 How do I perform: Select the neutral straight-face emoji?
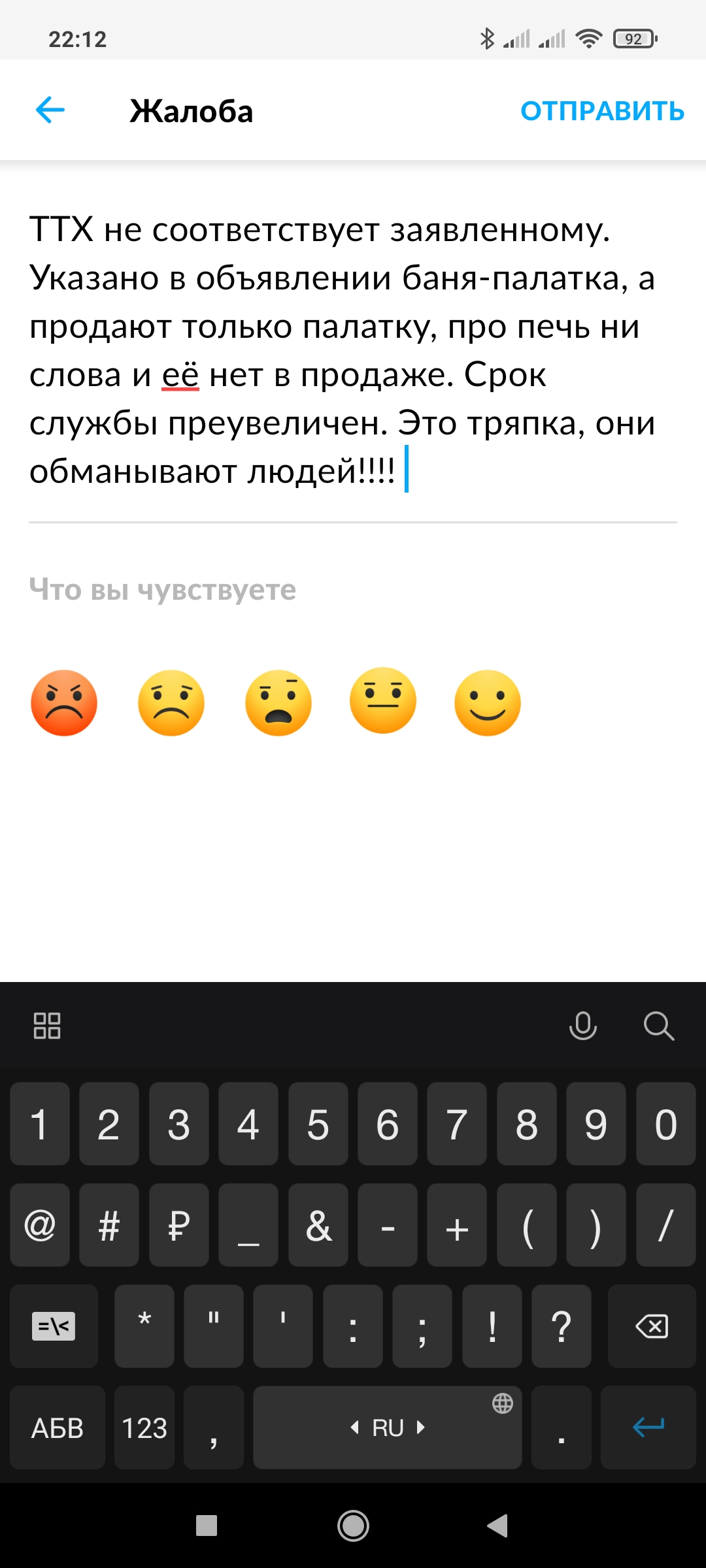pyautogui.click(x=383, y=701)
